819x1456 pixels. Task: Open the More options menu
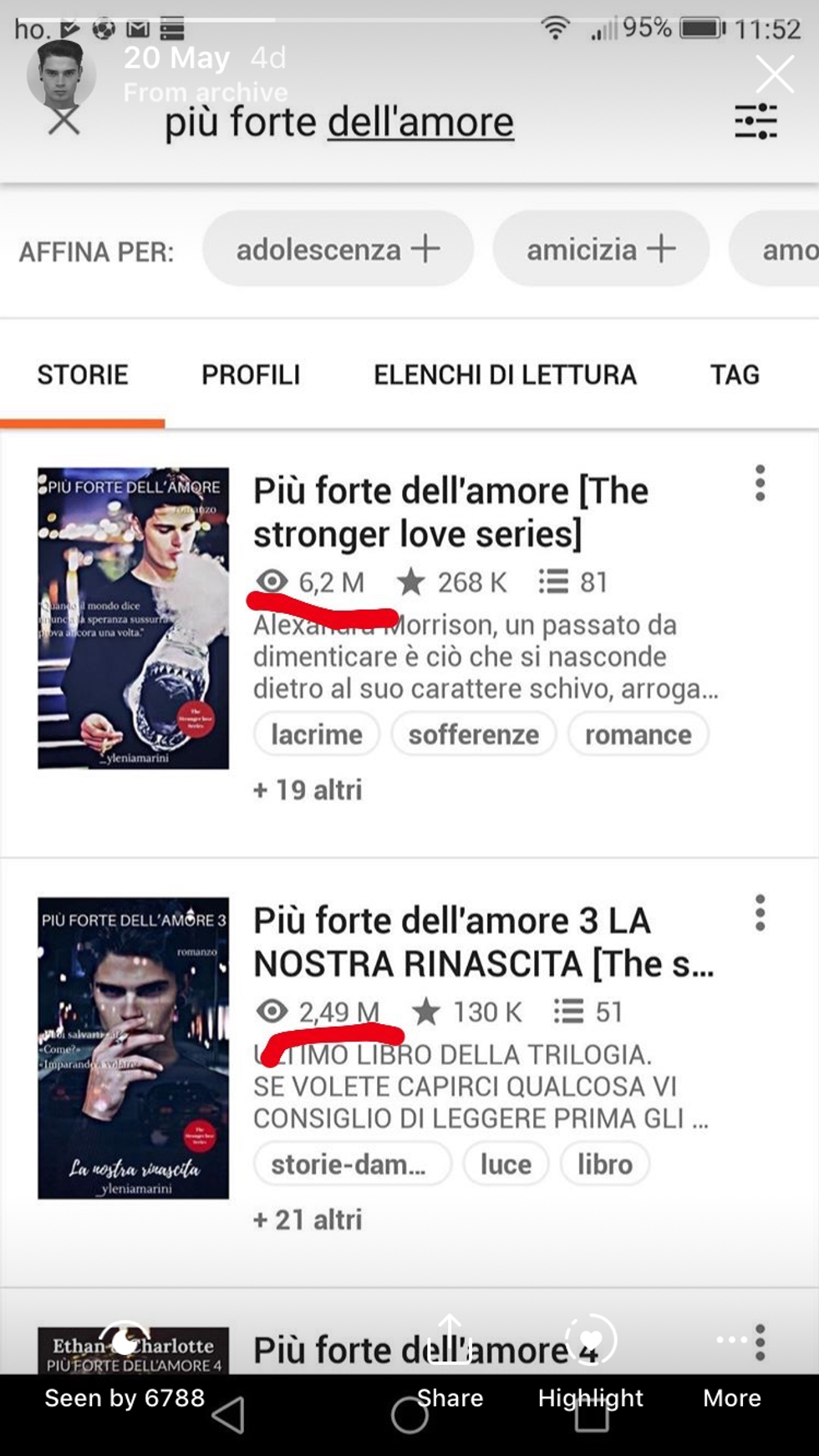pos(732,1369)
